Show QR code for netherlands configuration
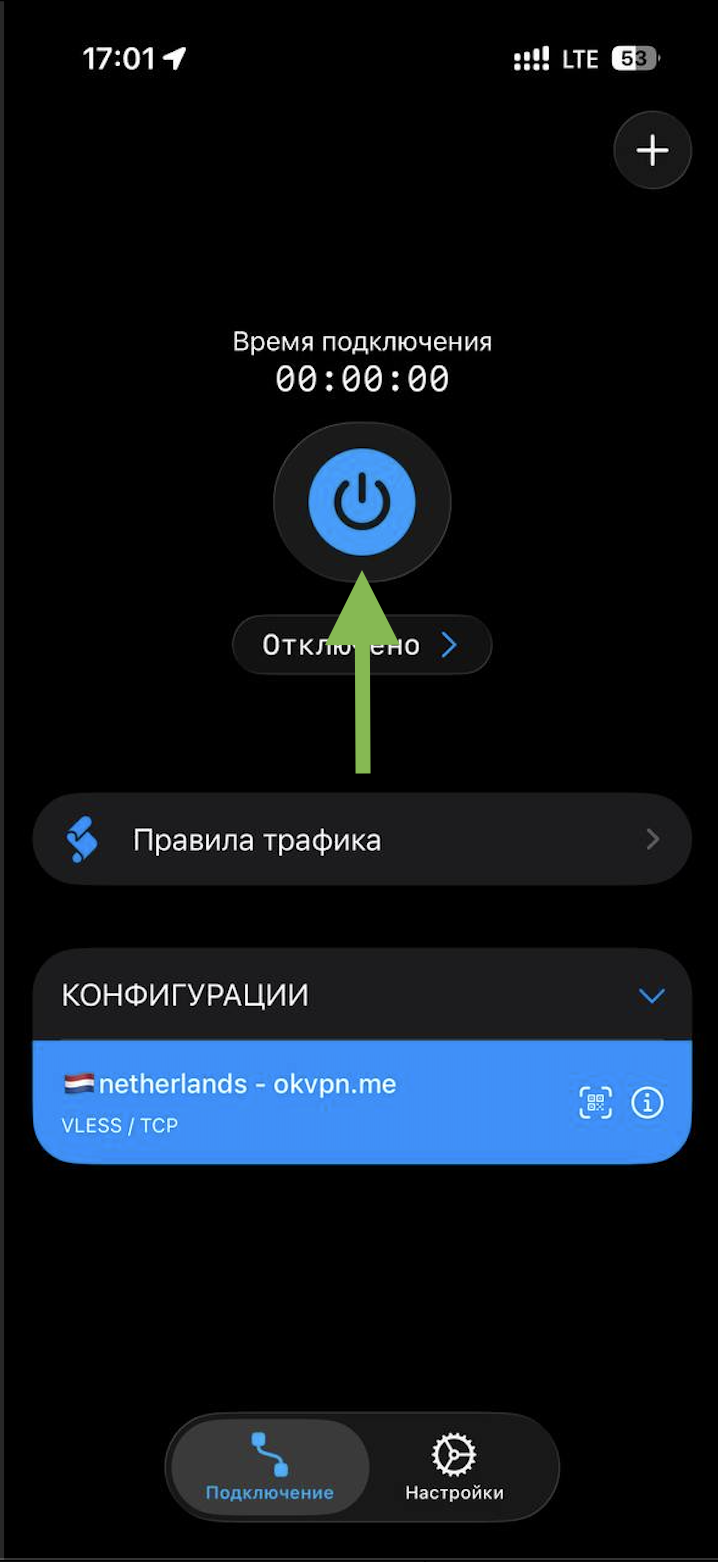This screenshot has width=718, height=1562. coord(596,1103)
